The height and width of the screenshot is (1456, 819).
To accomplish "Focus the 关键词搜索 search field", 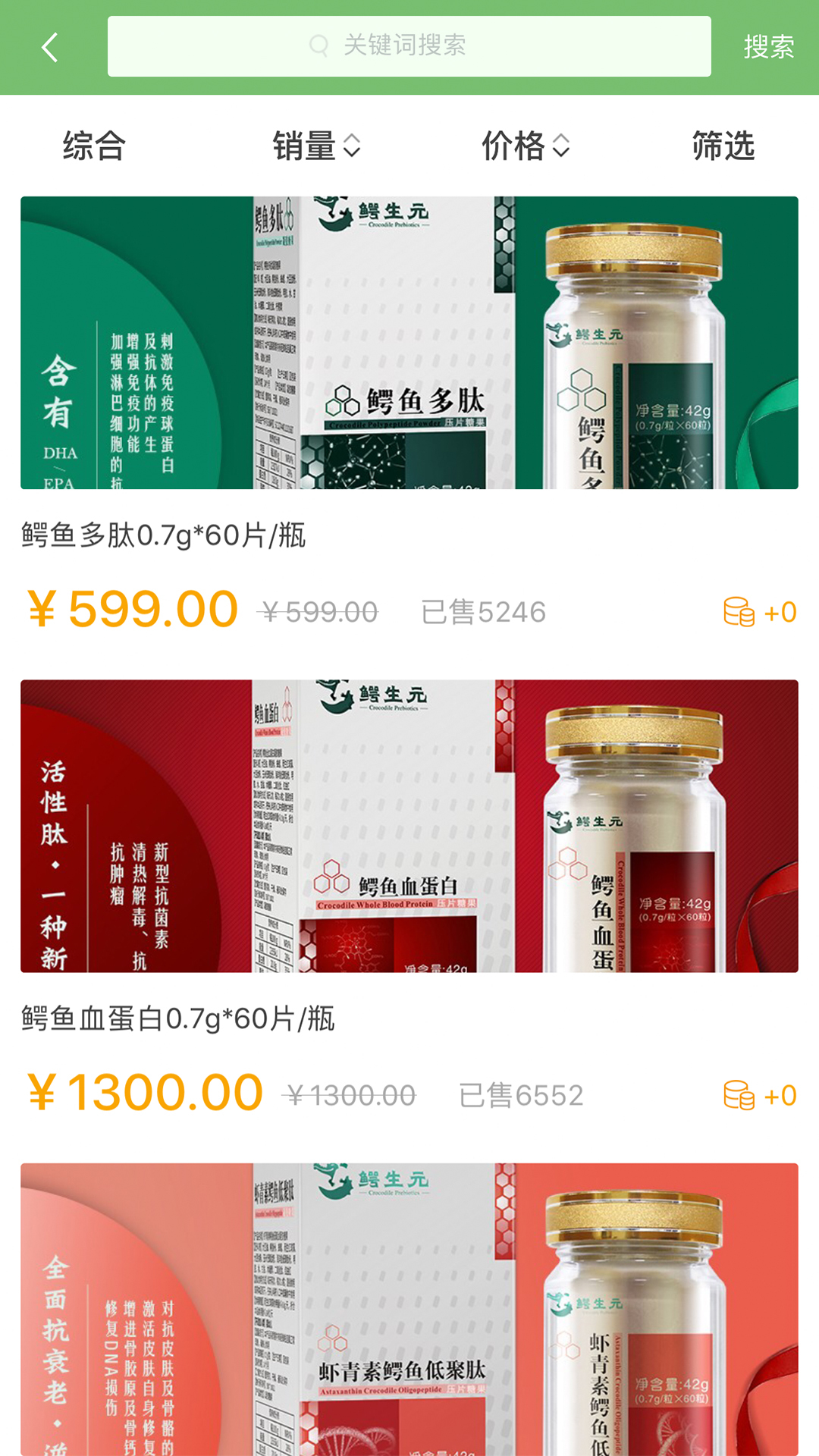I will [x=409, y=46].
